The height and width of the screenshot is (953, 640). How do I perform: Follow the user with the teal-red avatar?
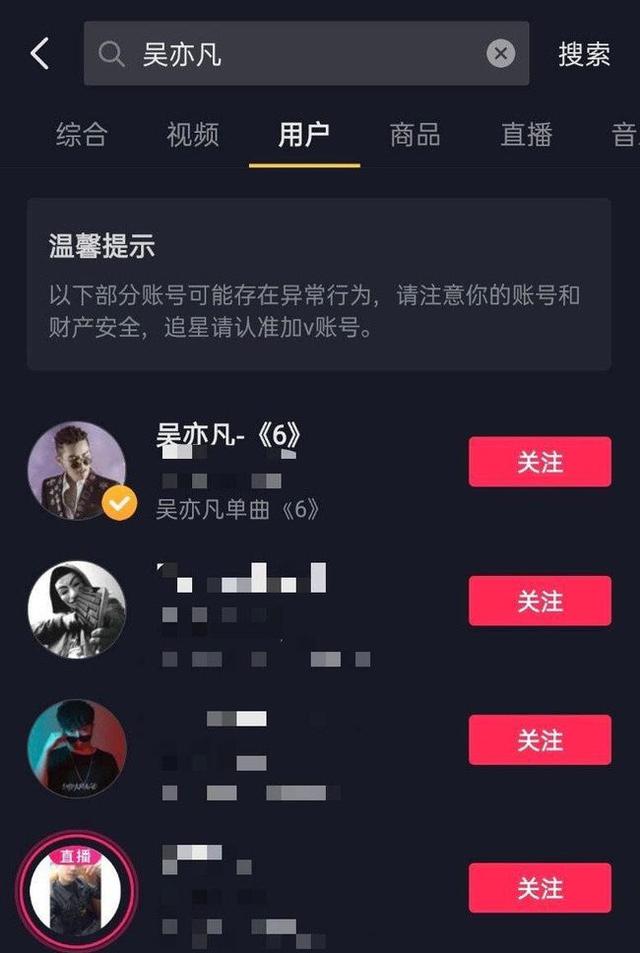[539, 740]
